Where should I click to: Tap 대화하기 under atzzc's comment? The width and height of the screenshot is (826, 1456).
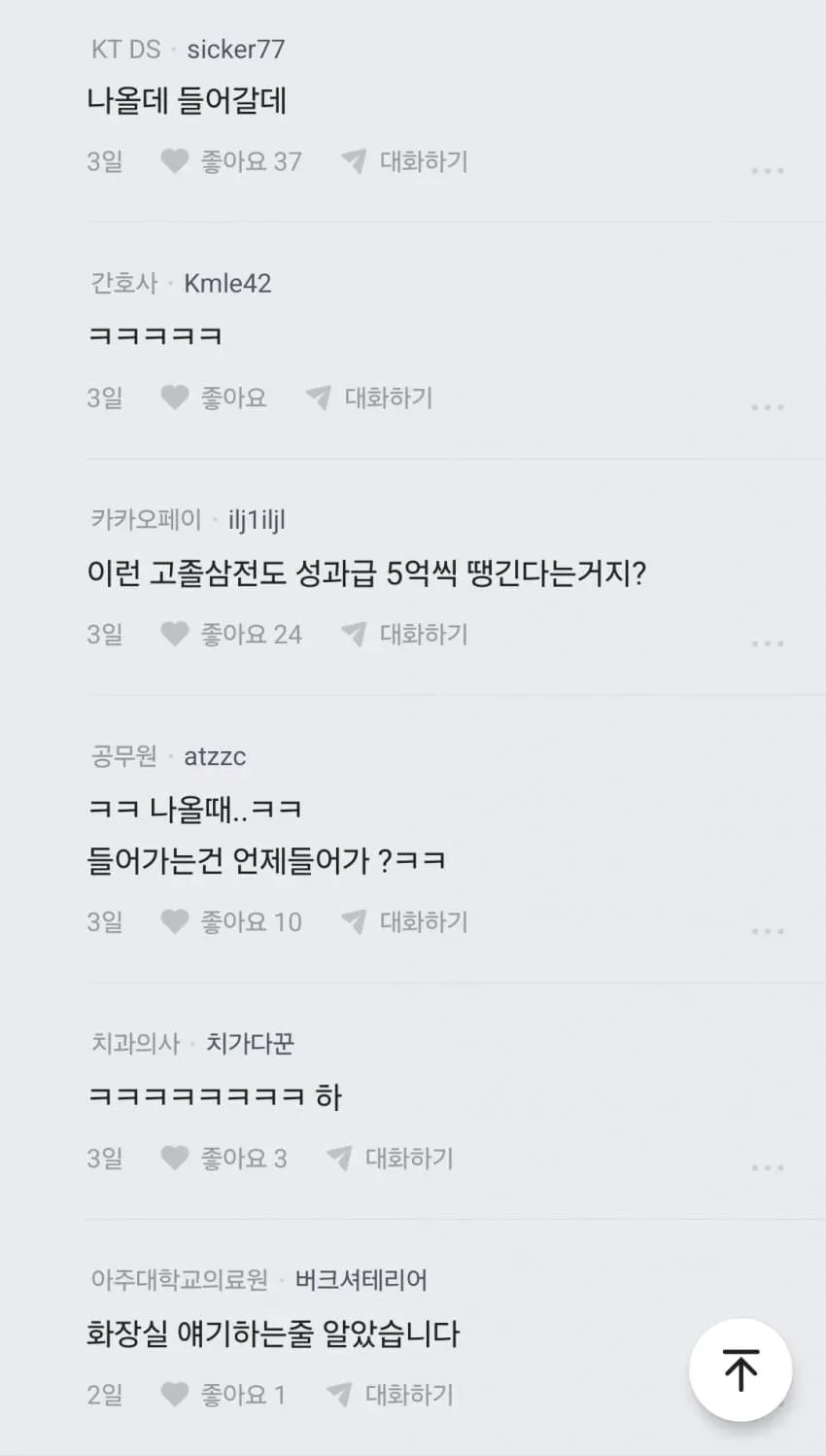[404, 922]
